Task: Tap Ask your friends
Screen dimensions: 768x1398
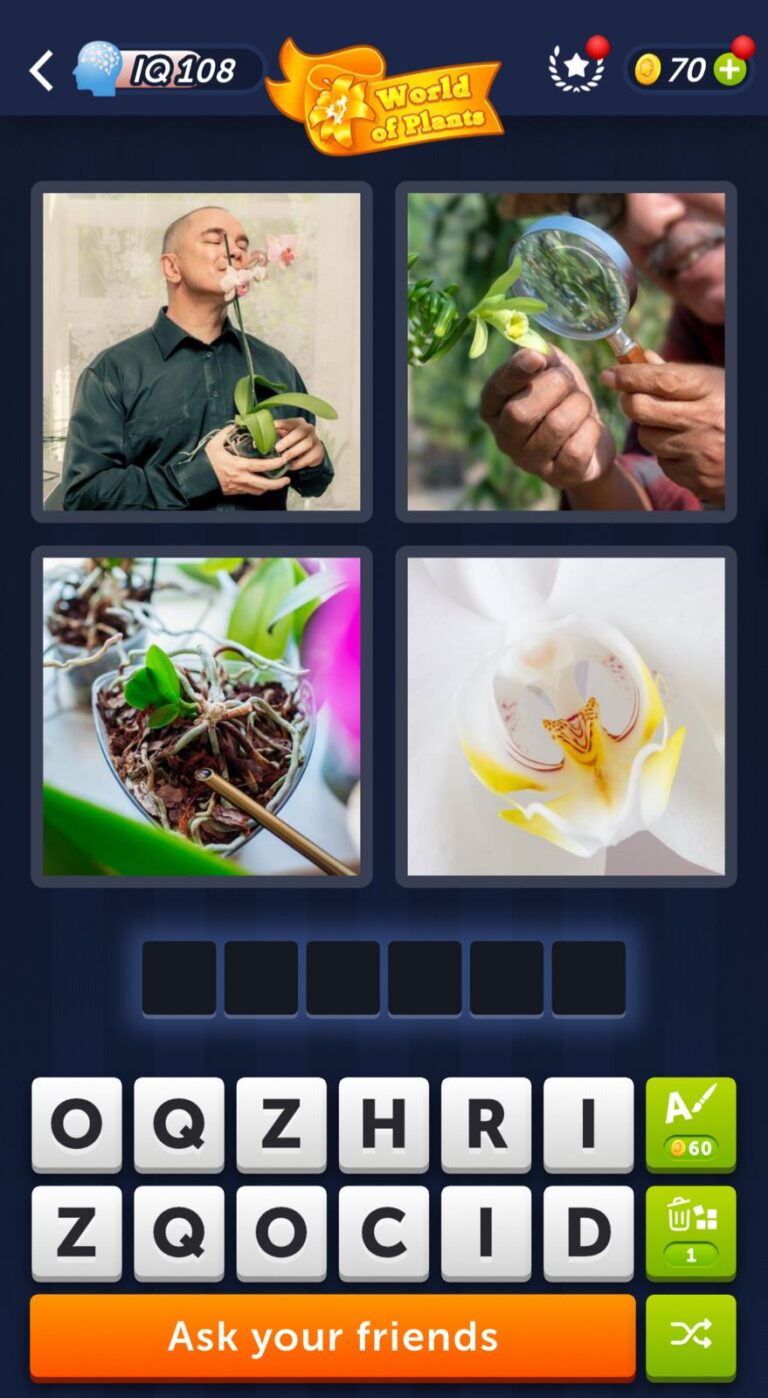Action: [x=332, y=1337]
